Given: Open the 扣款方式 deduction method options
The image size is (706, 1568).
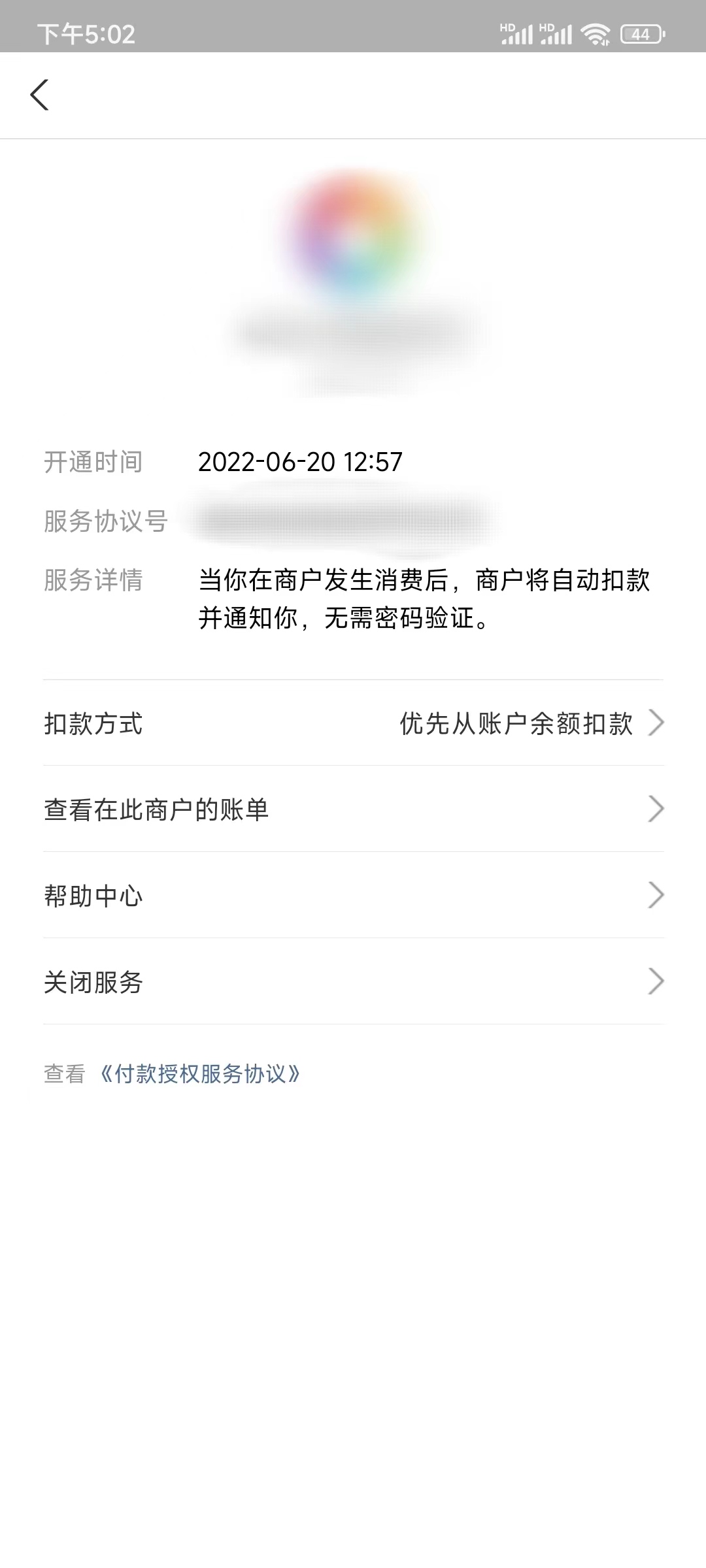Looking at the screenshot, I should point(353,723).
